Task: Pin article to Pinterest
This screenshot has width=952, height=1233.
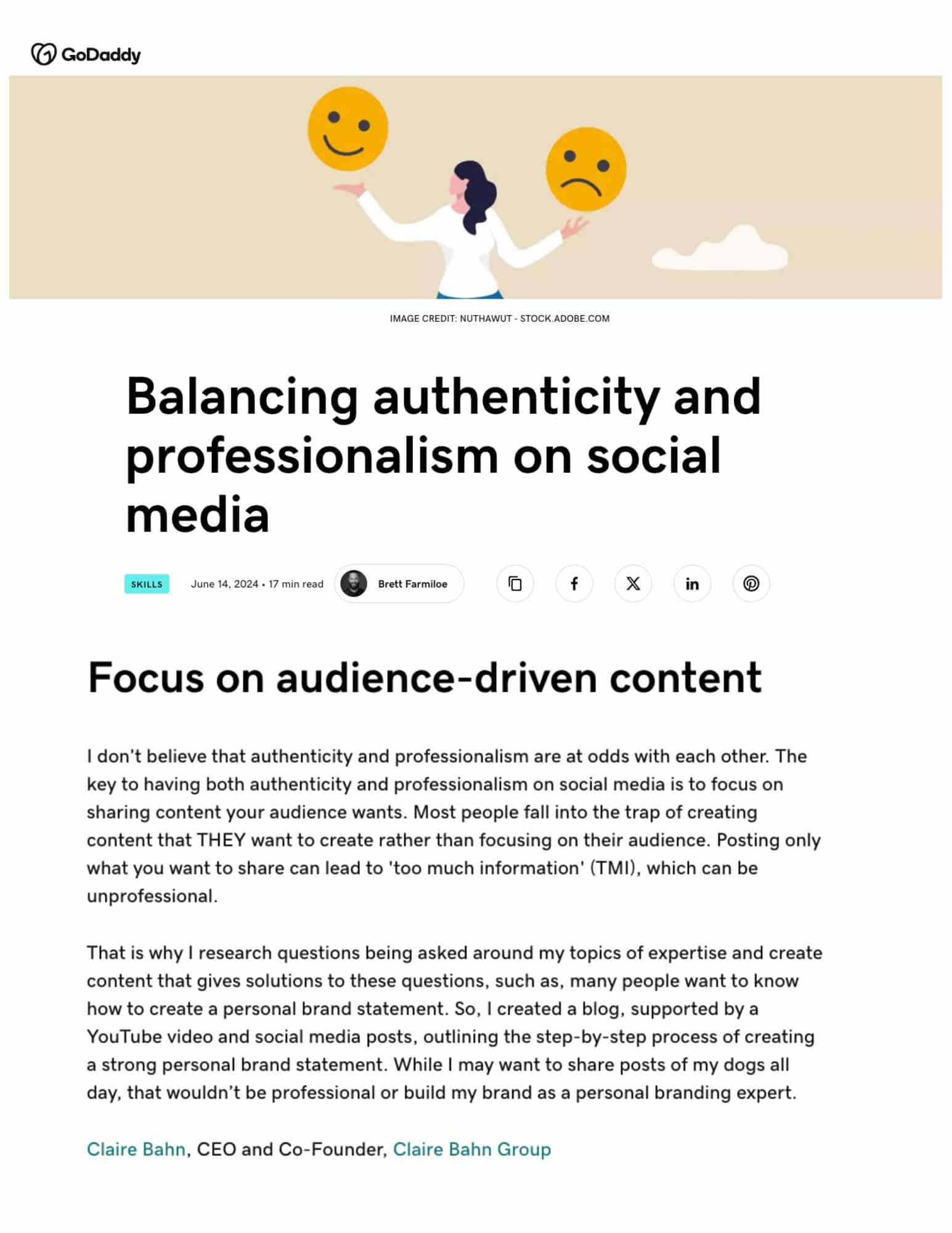Action: click(751, 584)
